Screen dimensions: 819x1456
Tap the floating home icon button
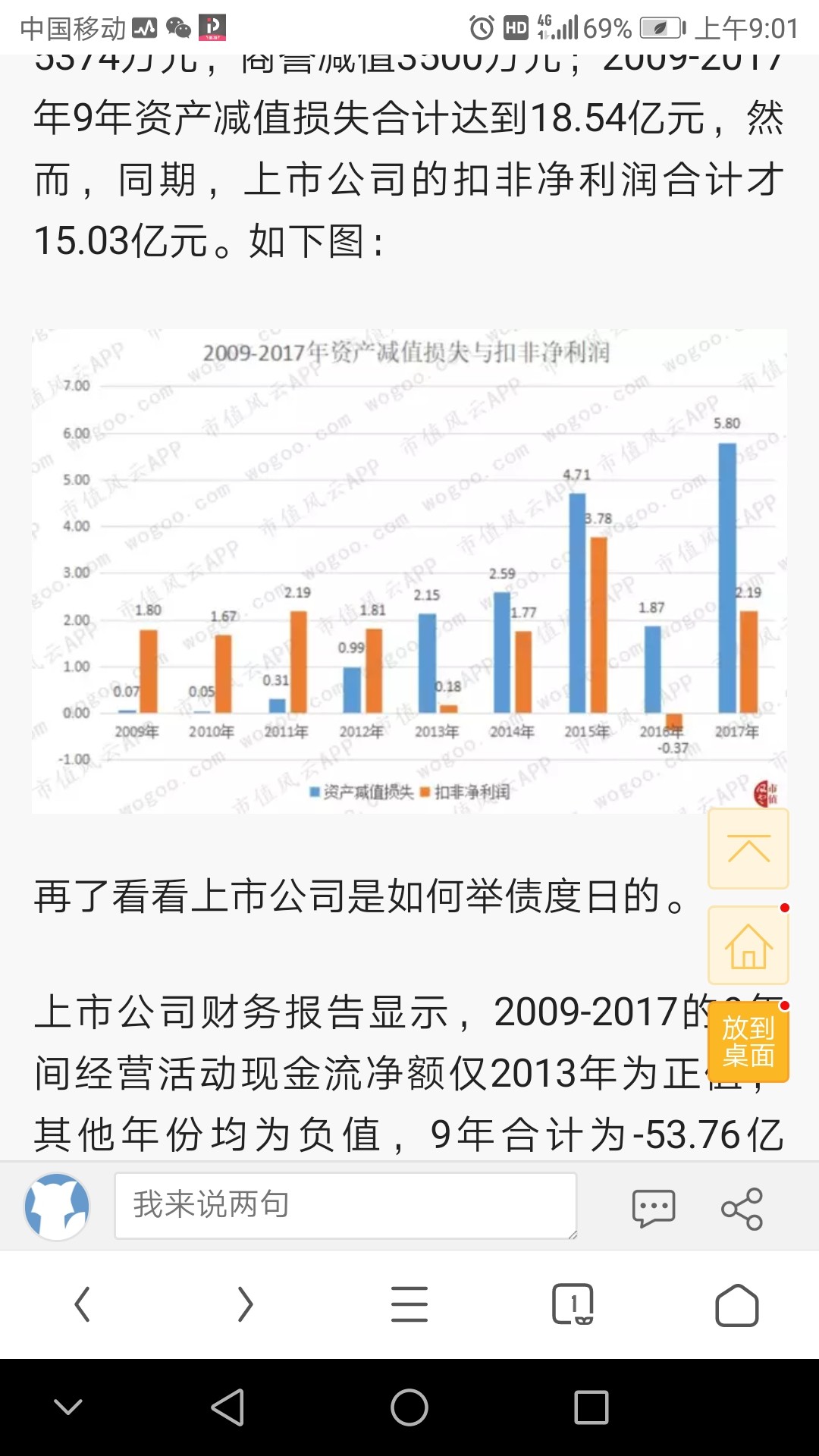click(748, 946)
